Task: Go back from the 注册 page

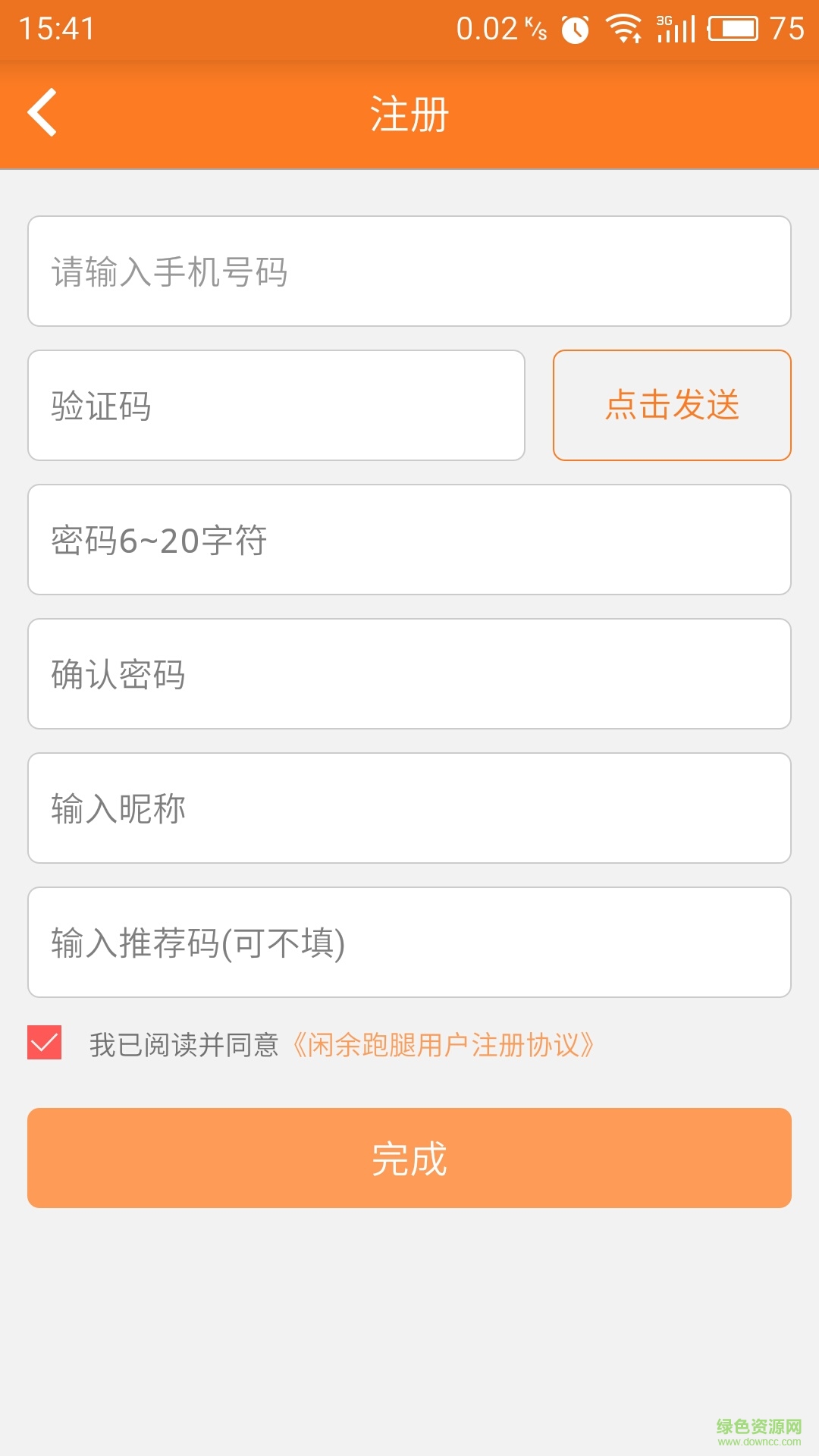Action: [x=42, y=113]
